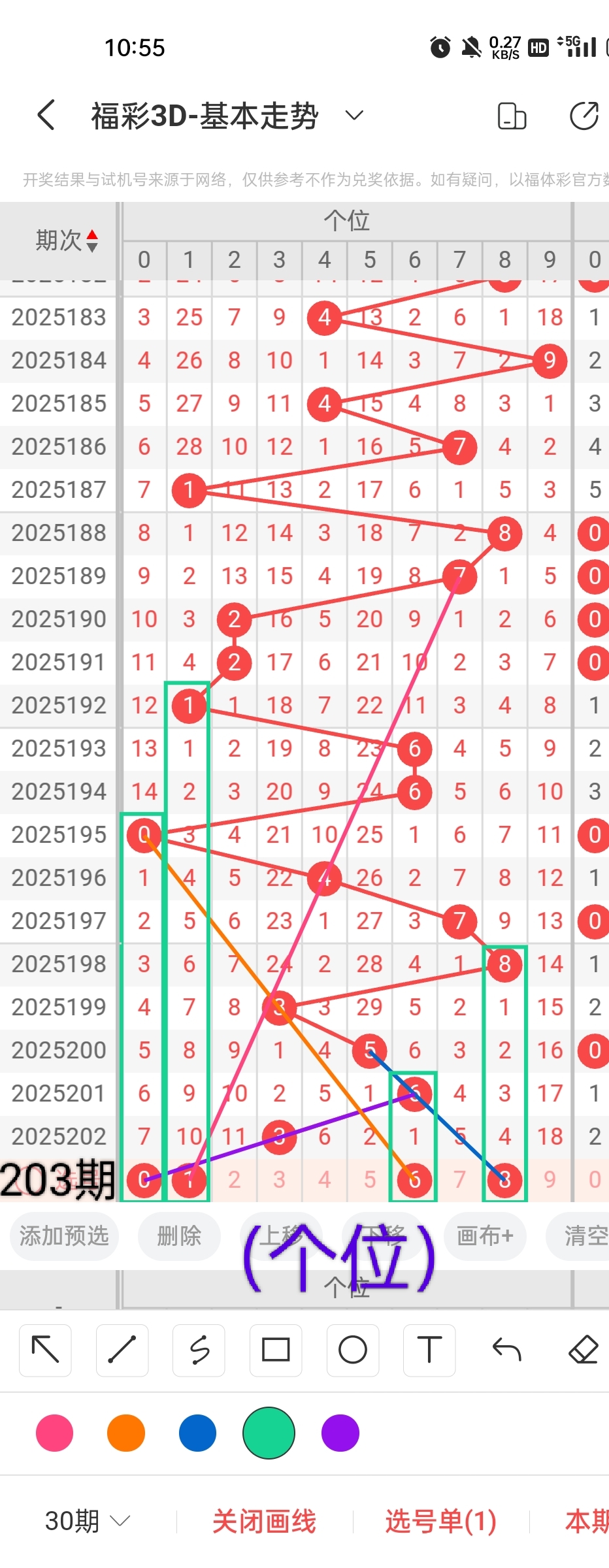Tap 添加预选 button
This screenshot has width=609, height=1568.
tap(63, 1235)
